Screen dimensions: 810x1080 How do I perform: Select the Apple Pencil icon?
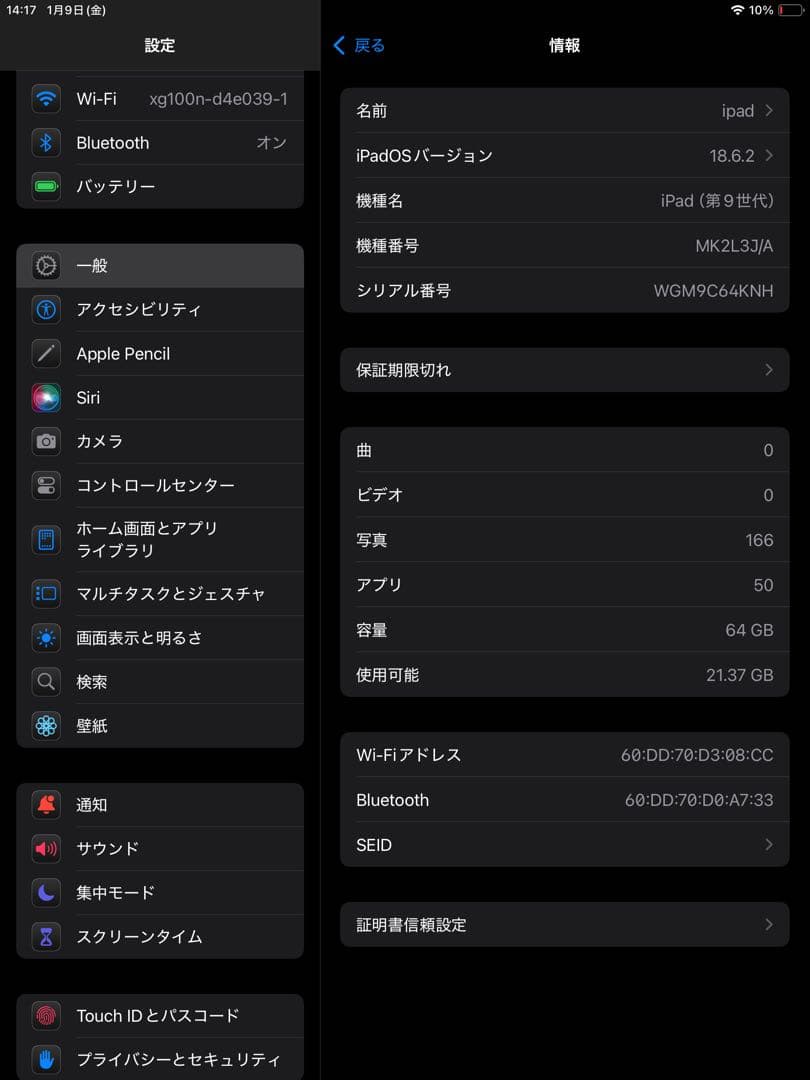click(x=45, y=354)
